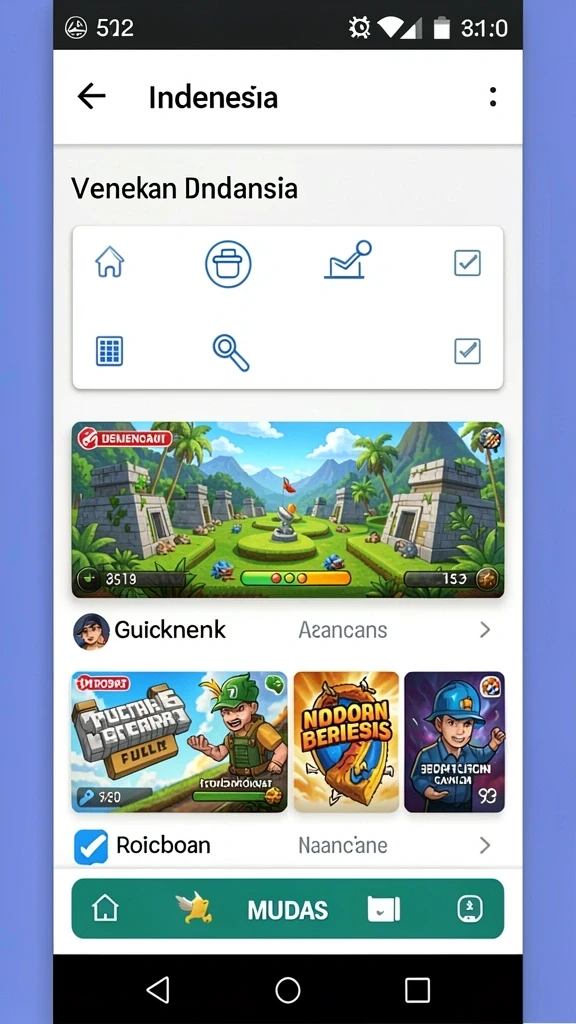The image size is (576, 1024).
Task: Open the map tab in the green bar
Action: (383, 909)
